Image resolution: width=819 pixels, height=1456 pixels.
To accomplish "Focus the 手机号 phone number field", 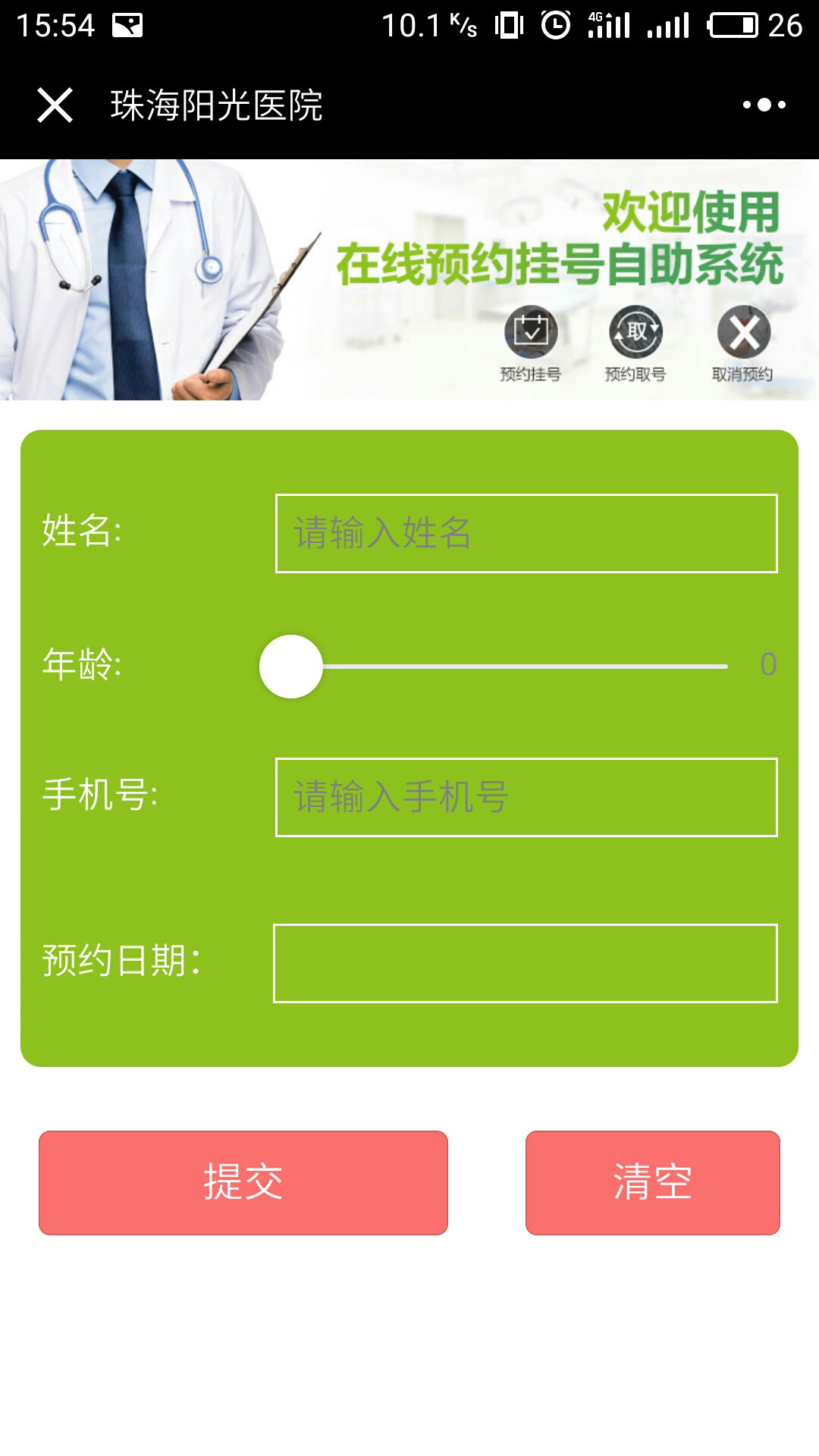I will (526, 797).
